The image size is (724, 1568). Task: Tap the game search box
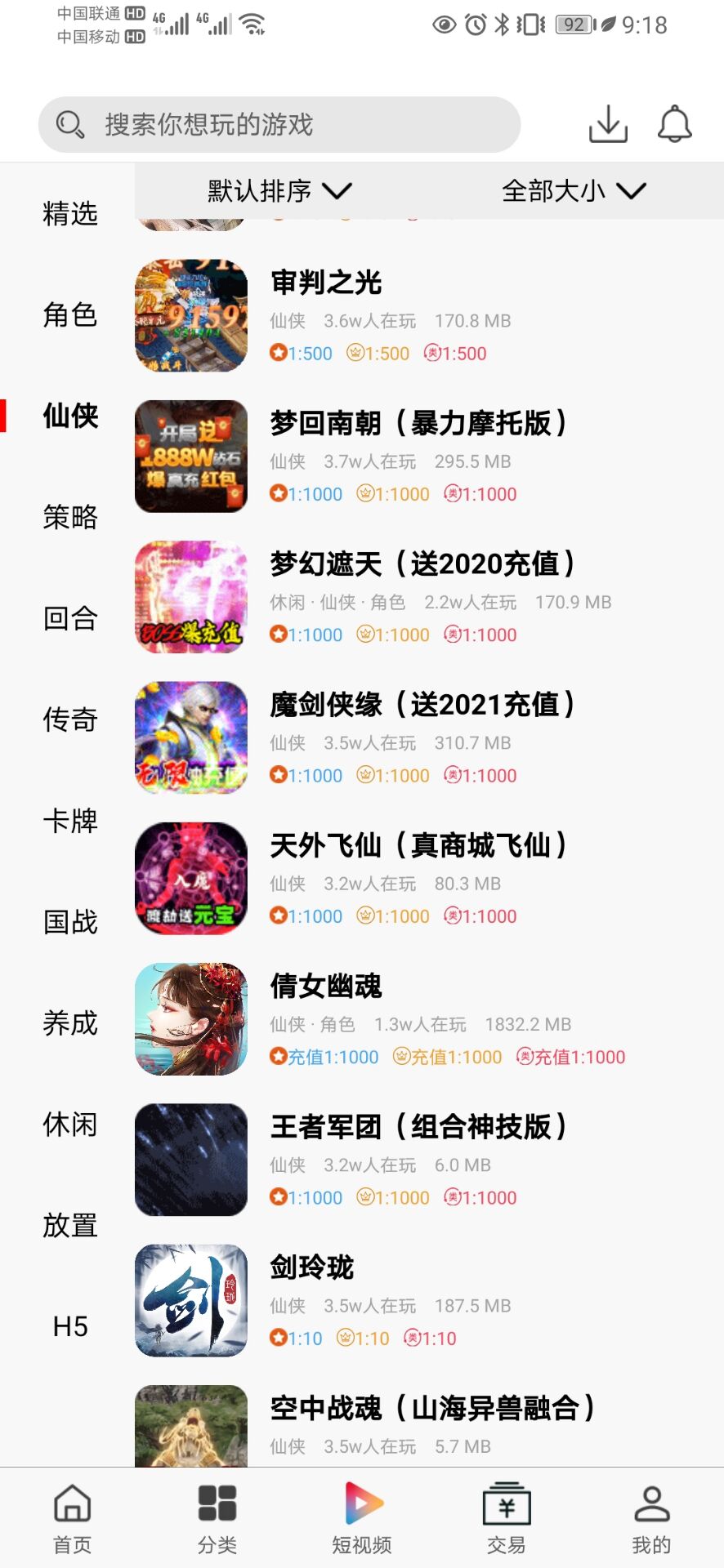click(x=278, y=125)
